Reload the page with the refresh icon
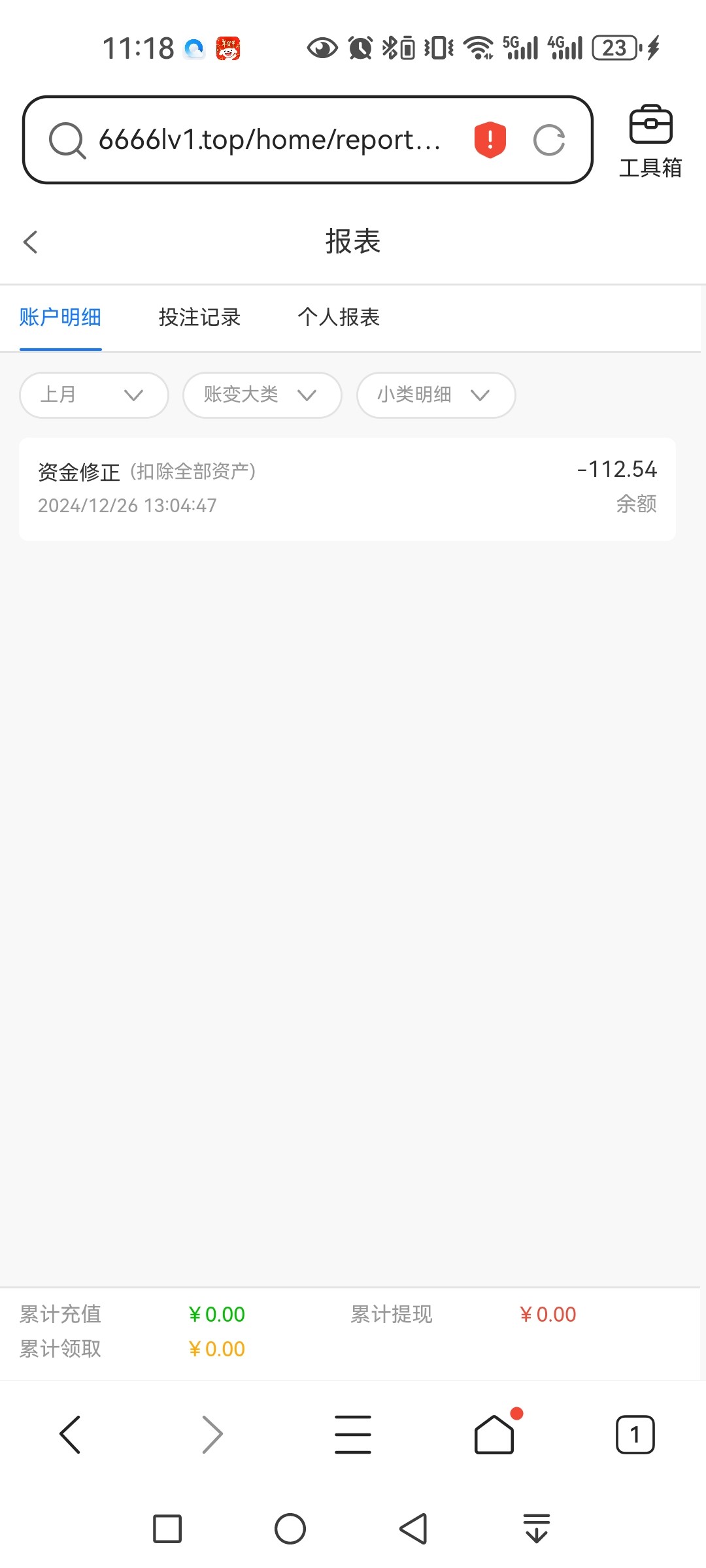This screenshot has width=706, height=1568. point(549,140)
